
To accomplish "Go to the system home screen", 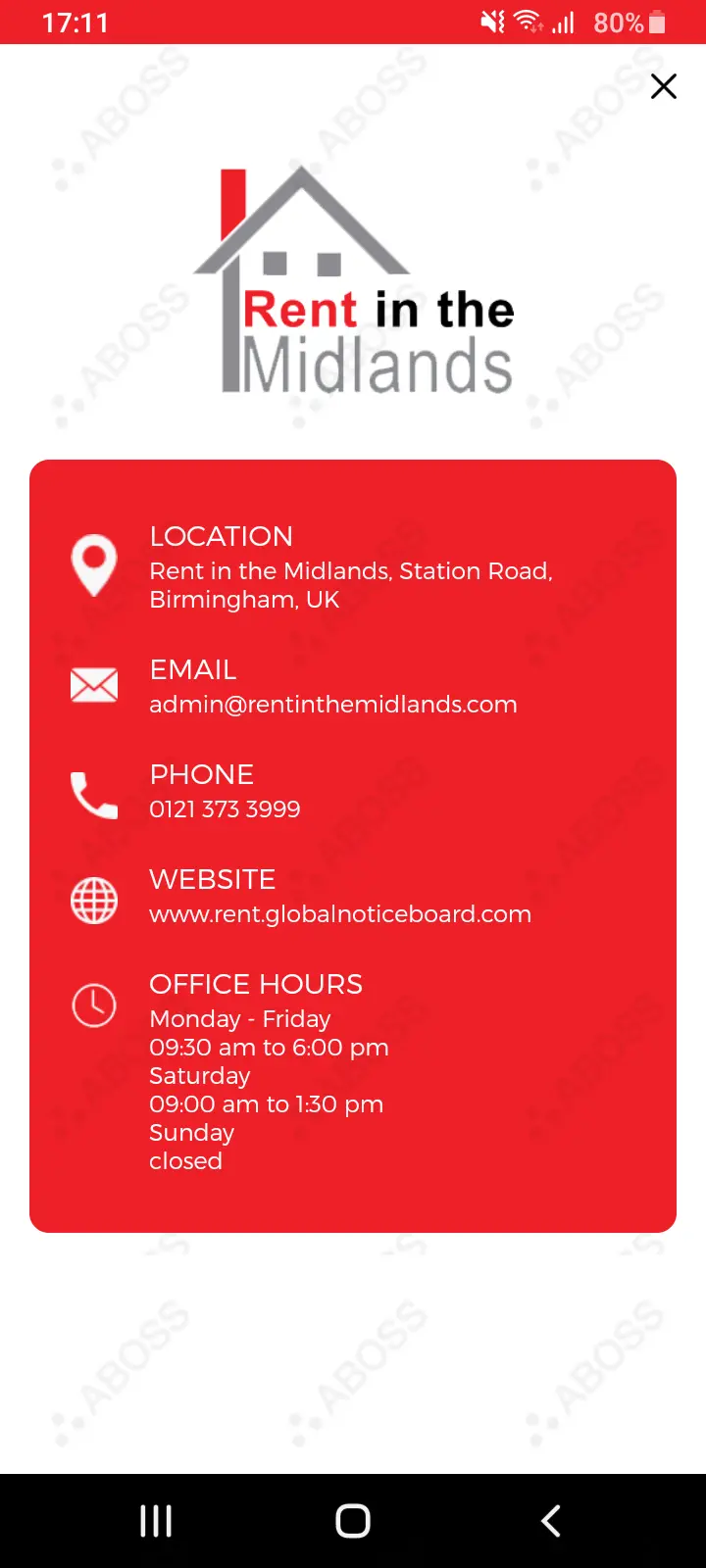I will click(353, 1521).
